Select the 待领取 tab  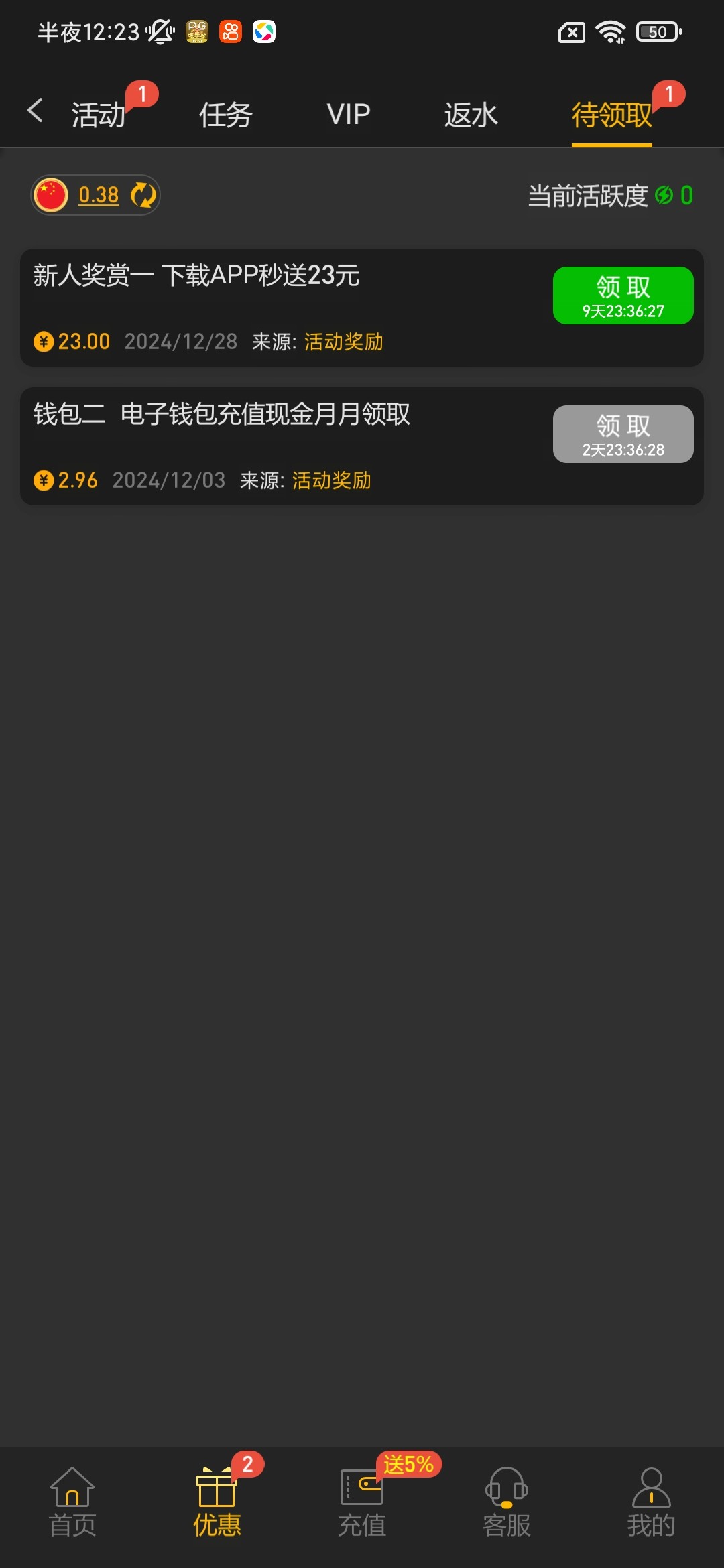(611, 115)
